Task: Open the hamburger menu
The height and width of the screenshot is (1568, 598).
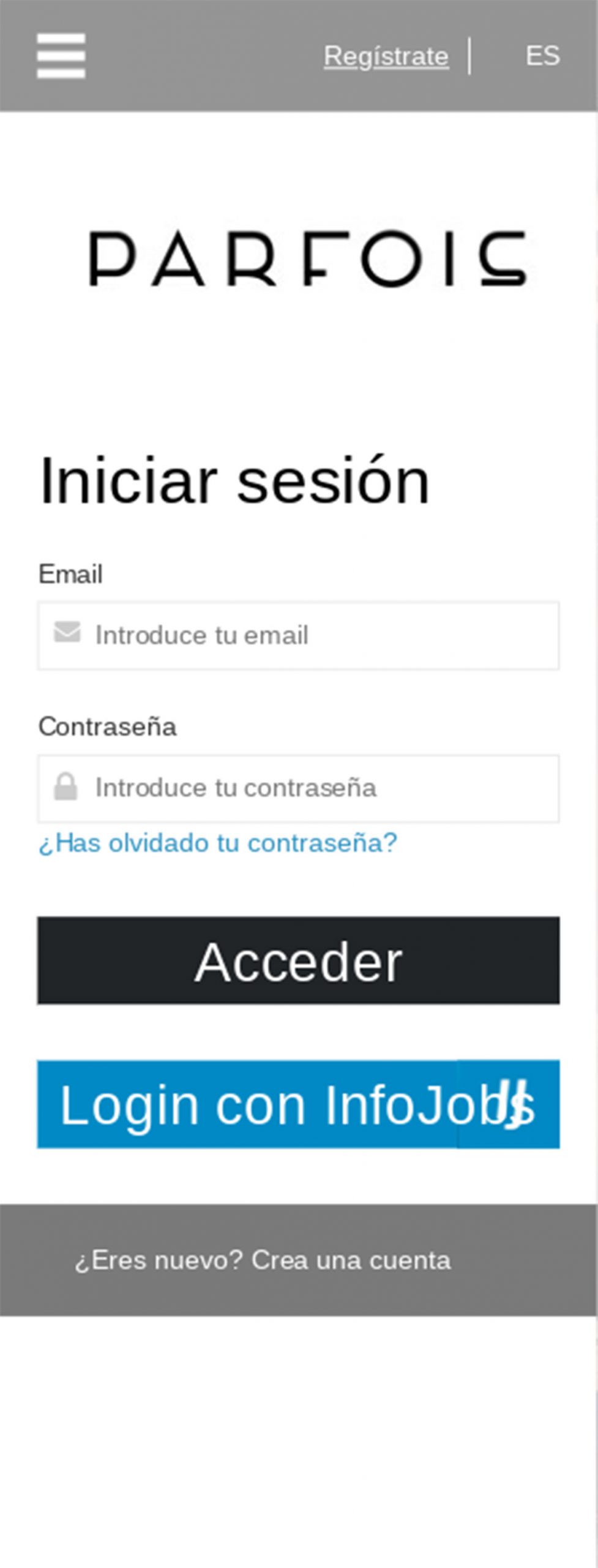Action: point(61,56)
